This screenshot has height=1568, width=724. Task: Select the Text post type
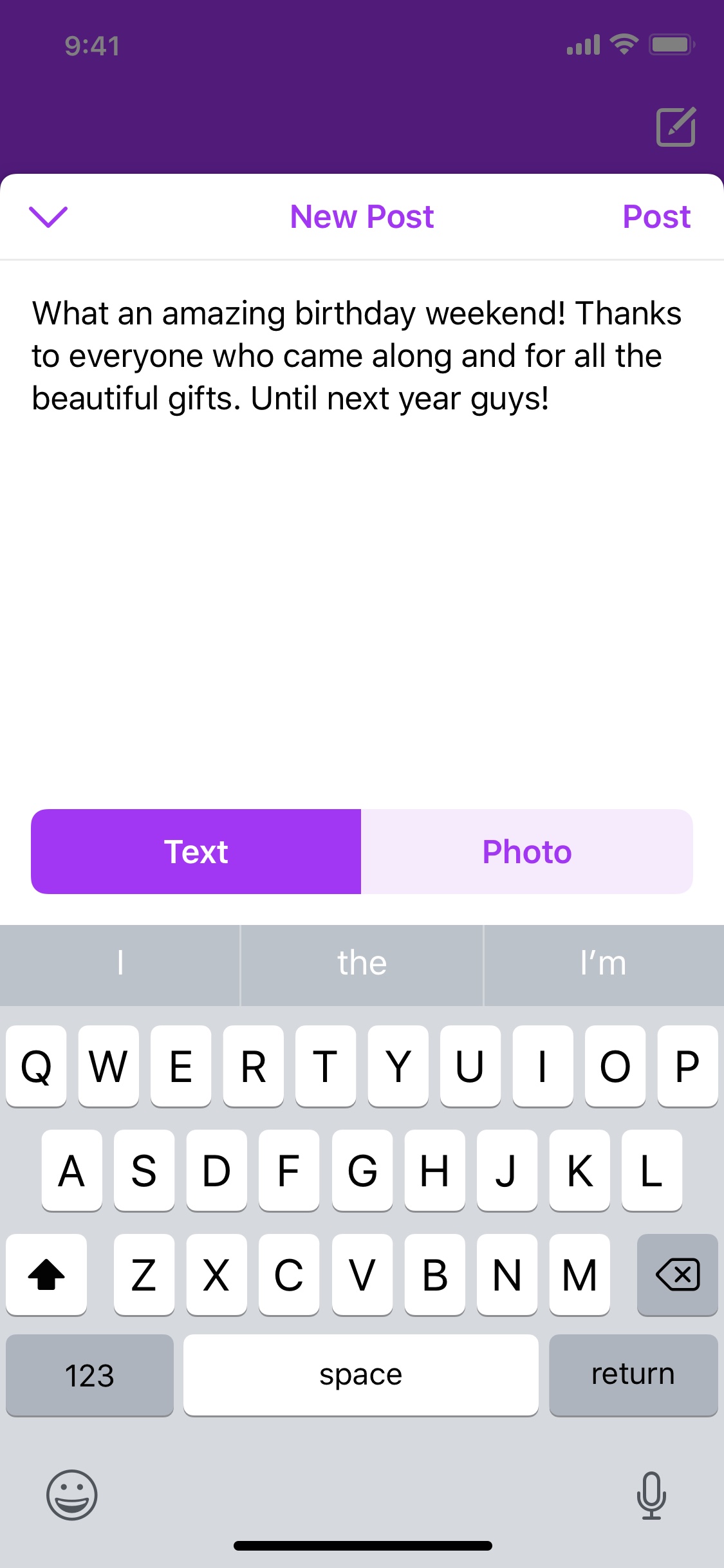point(196,851)
